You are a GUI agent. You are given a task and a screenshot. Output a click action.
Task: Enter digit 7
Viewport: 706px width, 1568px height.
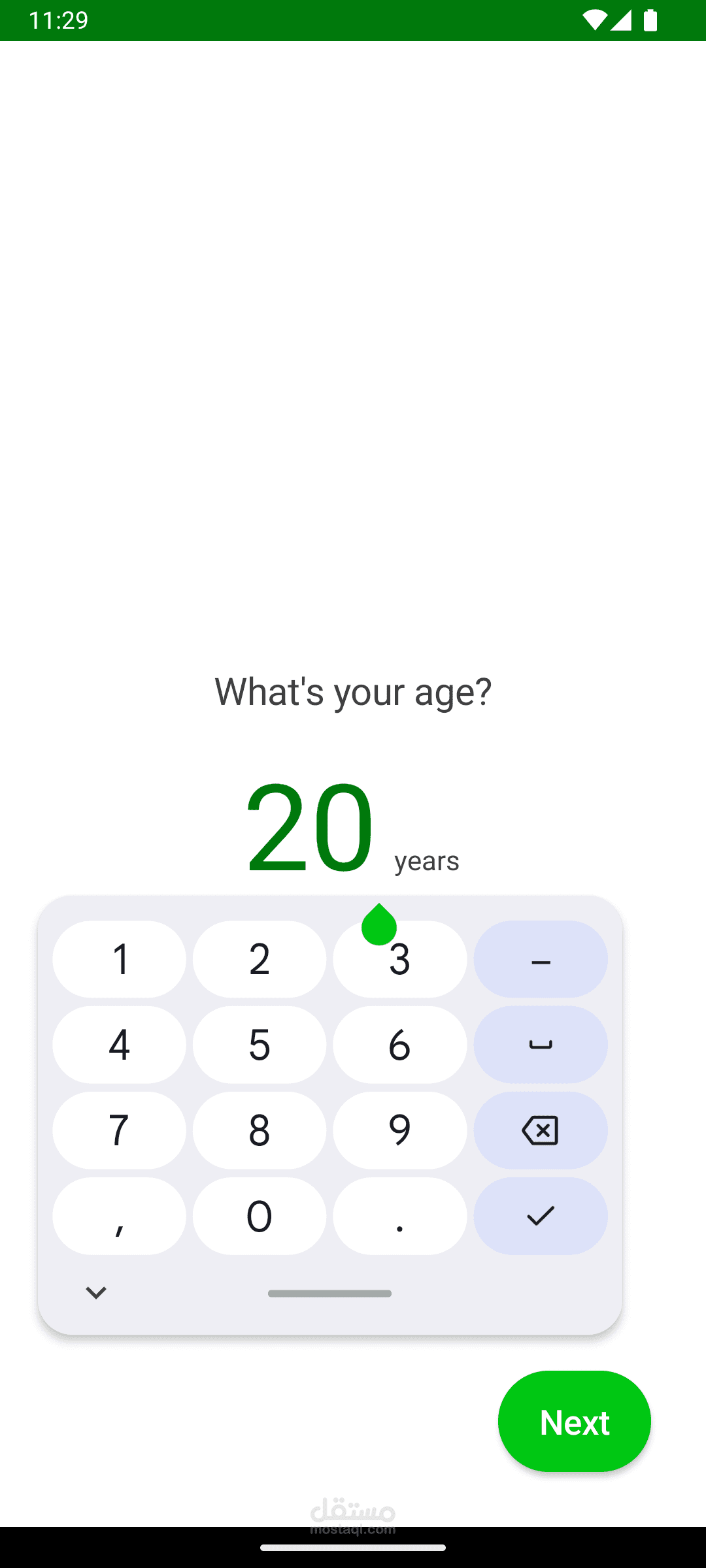119,1130
